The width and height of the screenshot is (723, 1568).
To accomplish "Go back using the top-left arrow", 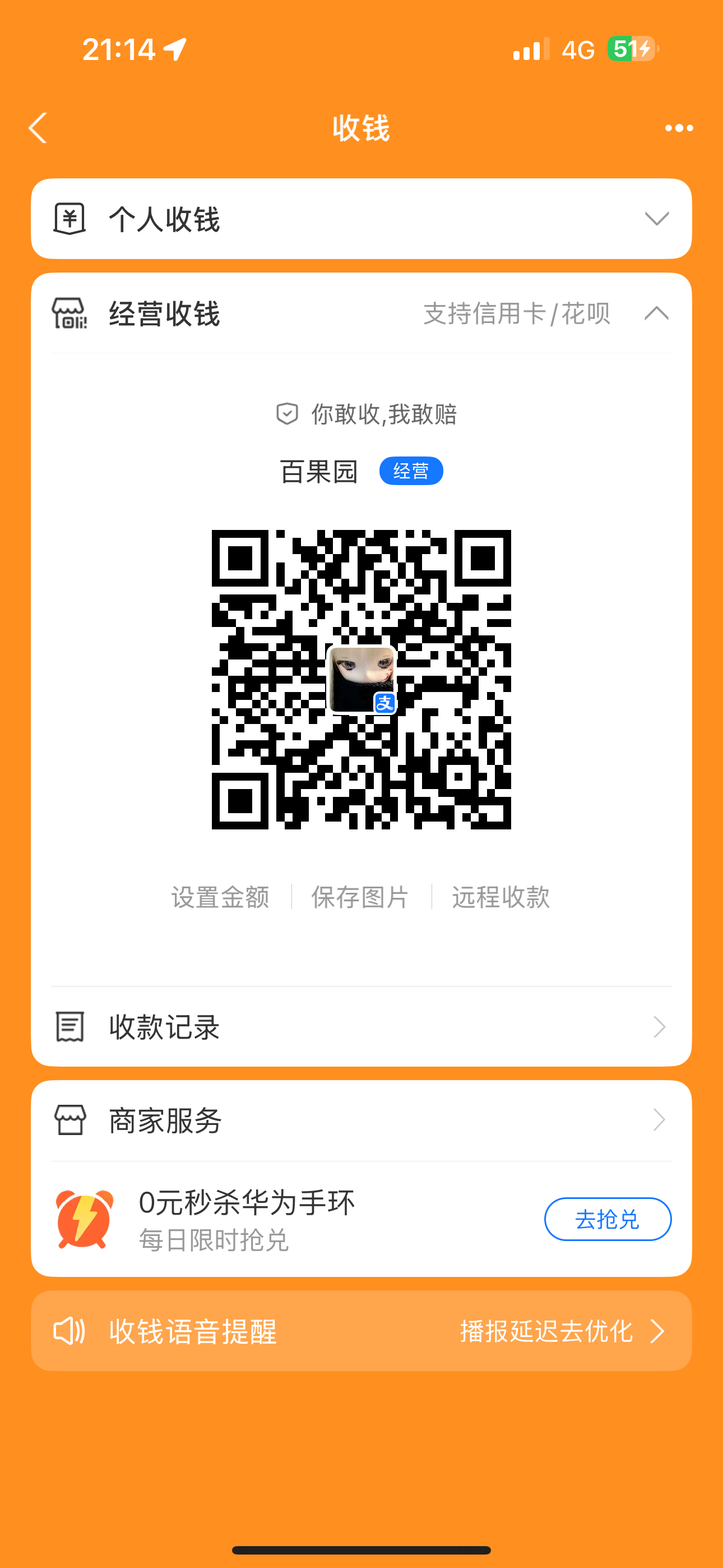I will point(38,128).
